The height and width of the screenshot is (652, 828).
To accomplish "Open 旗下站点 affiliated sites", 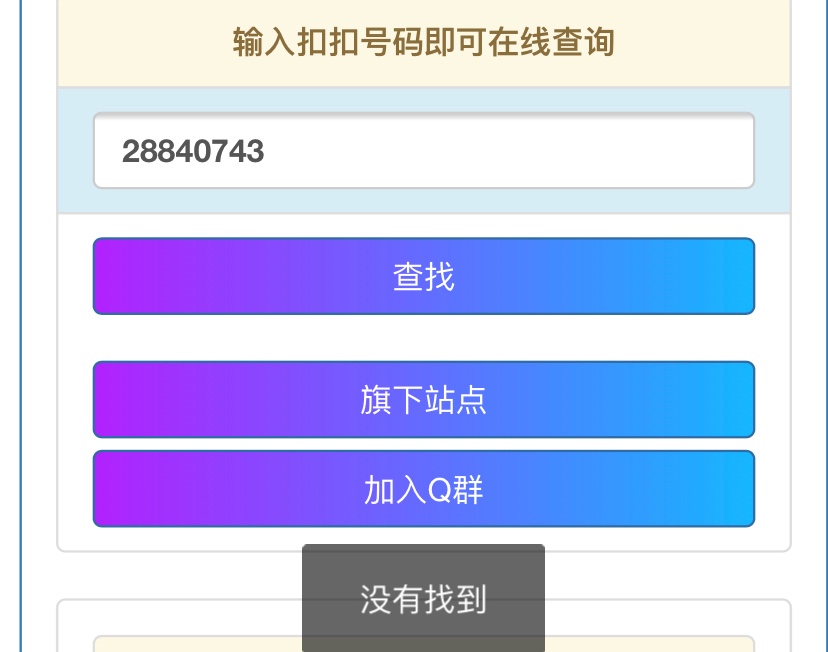I will (x=423, y=400).
